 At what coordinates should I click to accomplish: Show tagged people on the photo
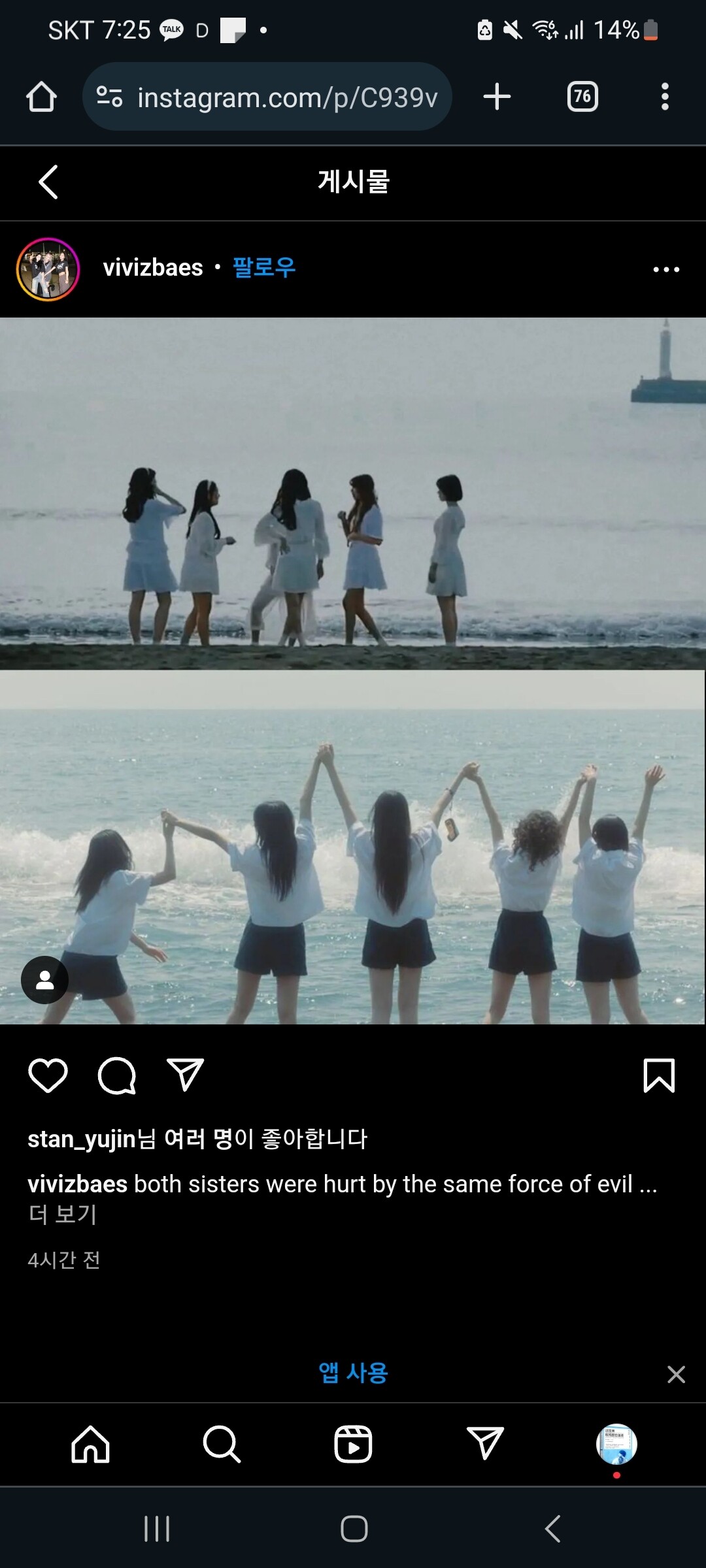pos(44,980)
